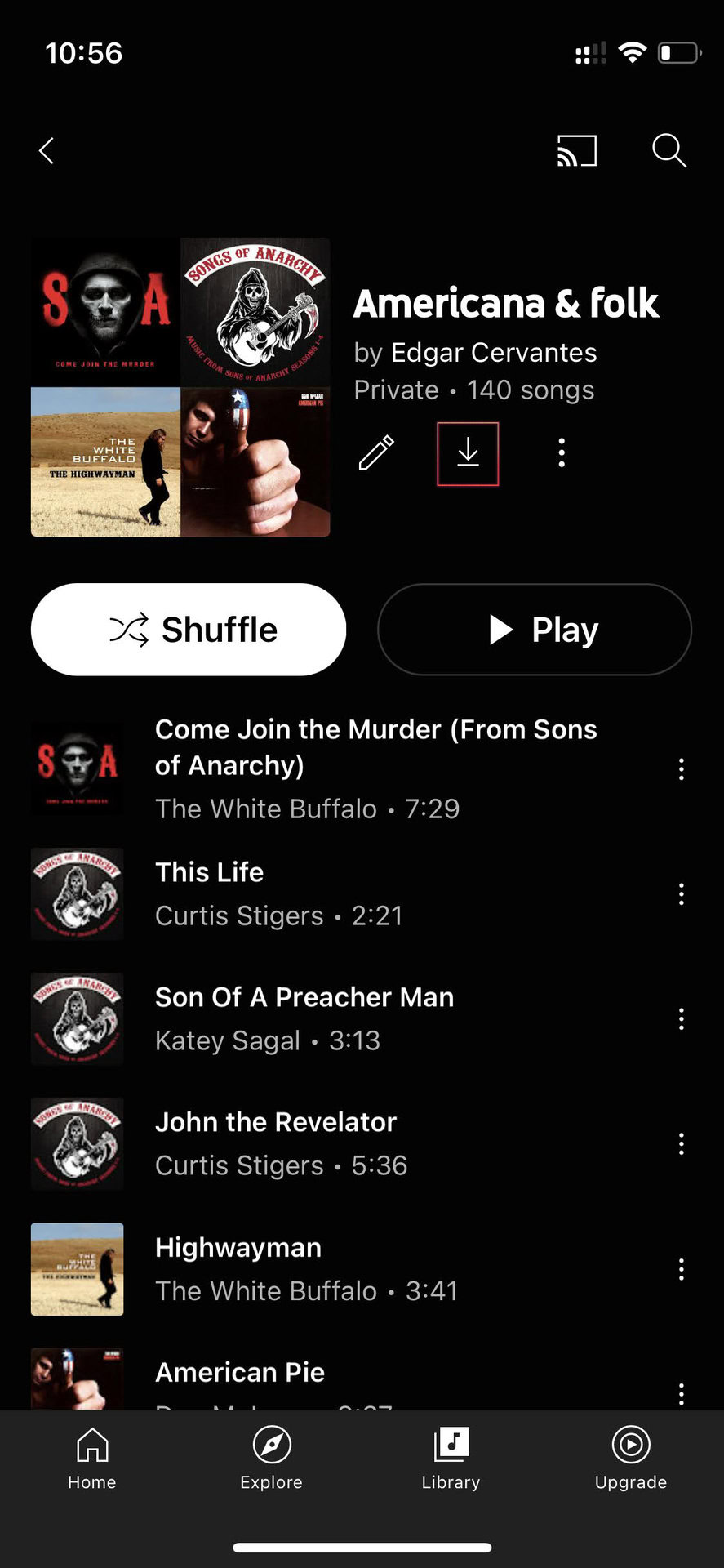Switch to the Explore tab
Viewport: 724px width, 1568px height.
[271, 1459]
